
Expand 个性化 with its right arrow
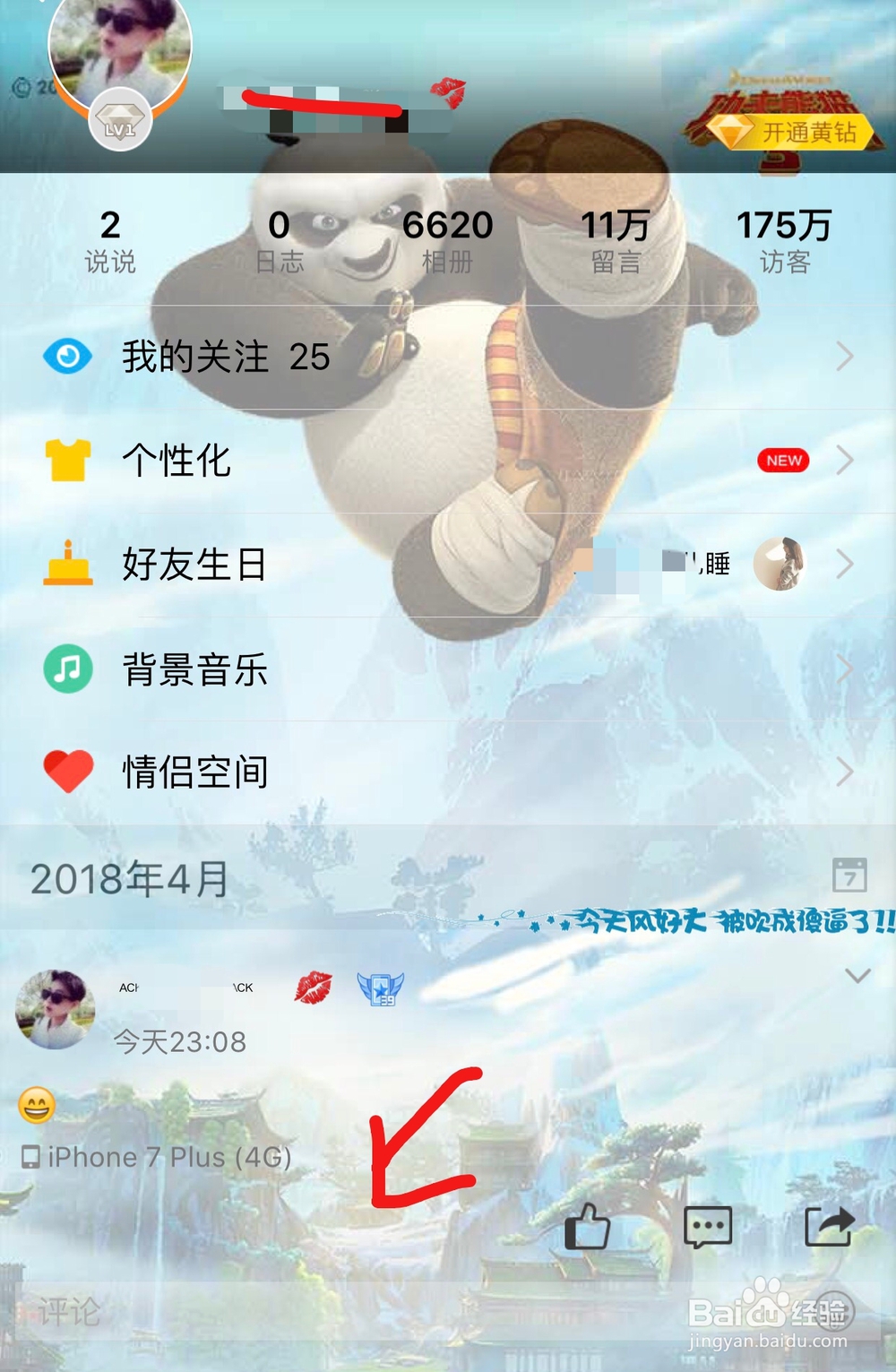(843, 461)
